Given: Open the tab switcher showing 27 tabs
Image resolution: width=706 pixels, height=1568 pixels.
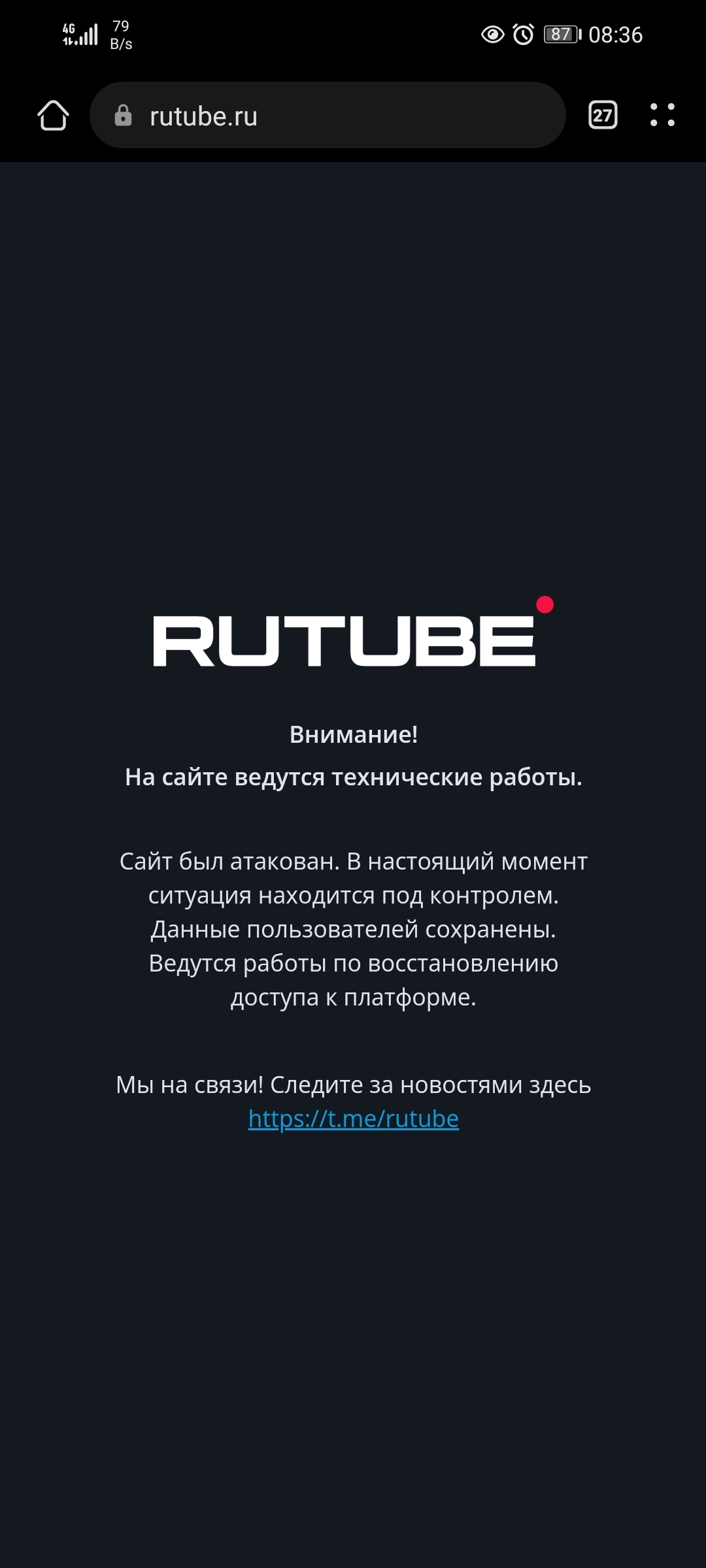Looking at the screenshot, I should tap(603, 116).
